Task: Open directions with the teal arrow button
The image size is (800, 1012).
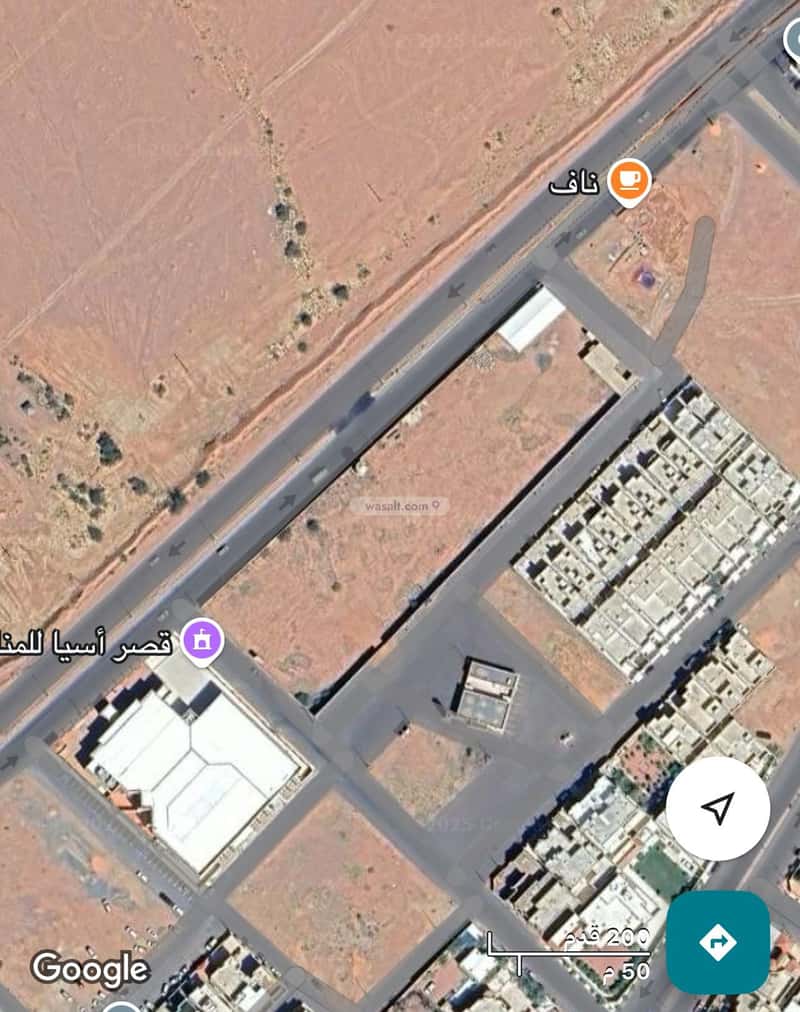Action: click(x=717, y=942)
